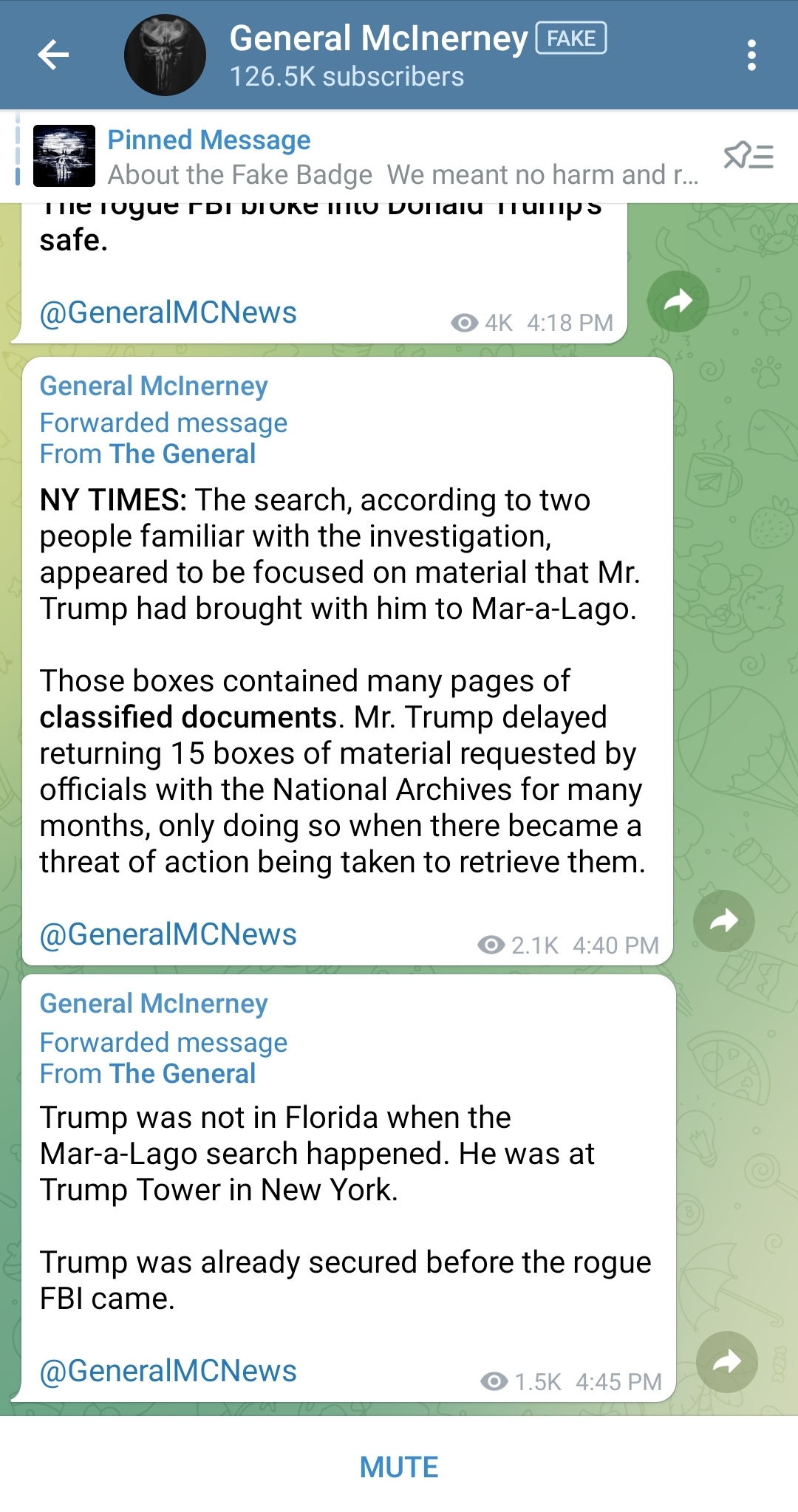Go back from the channel
Viewport: 798px width, 1512px height.
(53, 55)
